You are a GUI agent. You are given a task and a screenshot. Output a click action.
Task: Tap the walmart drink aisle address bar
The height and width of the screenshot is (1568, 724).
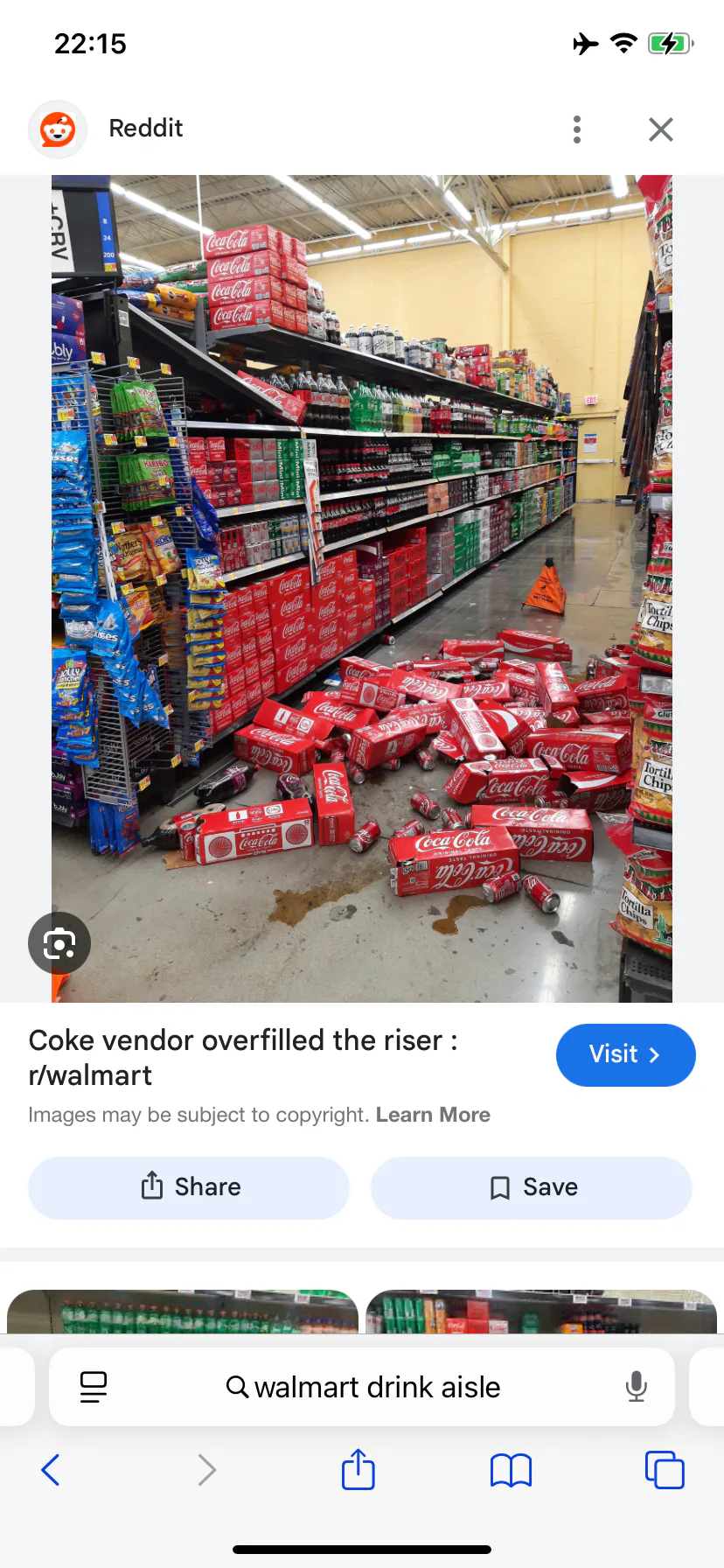[x=376, y=1387]
